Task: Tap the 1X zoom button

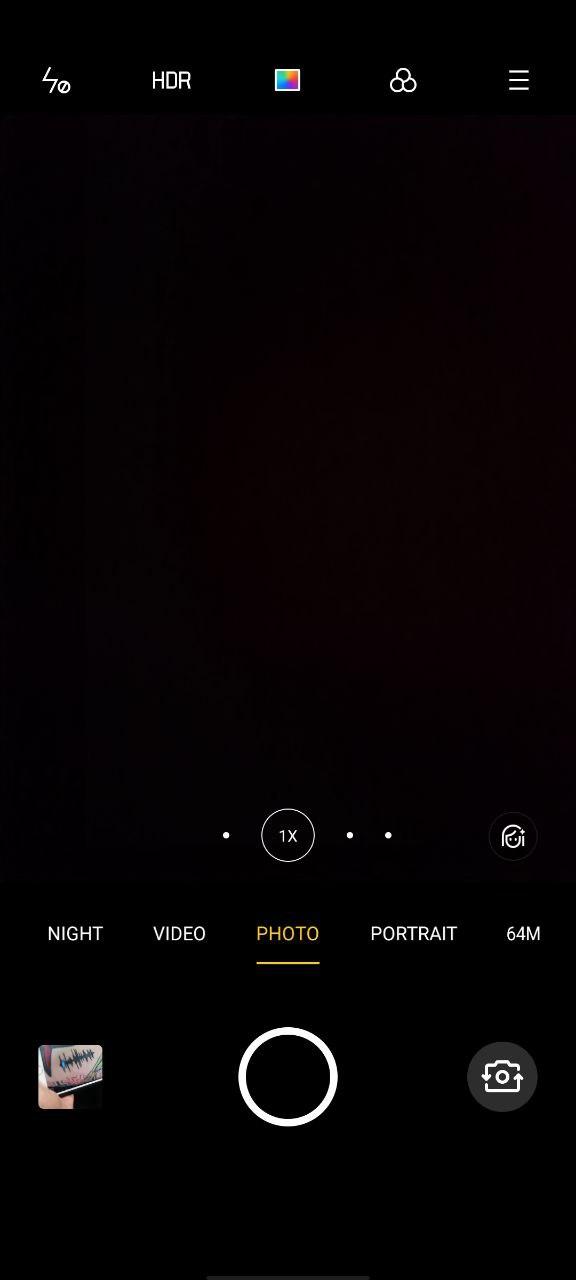Action: click(288, 835)
